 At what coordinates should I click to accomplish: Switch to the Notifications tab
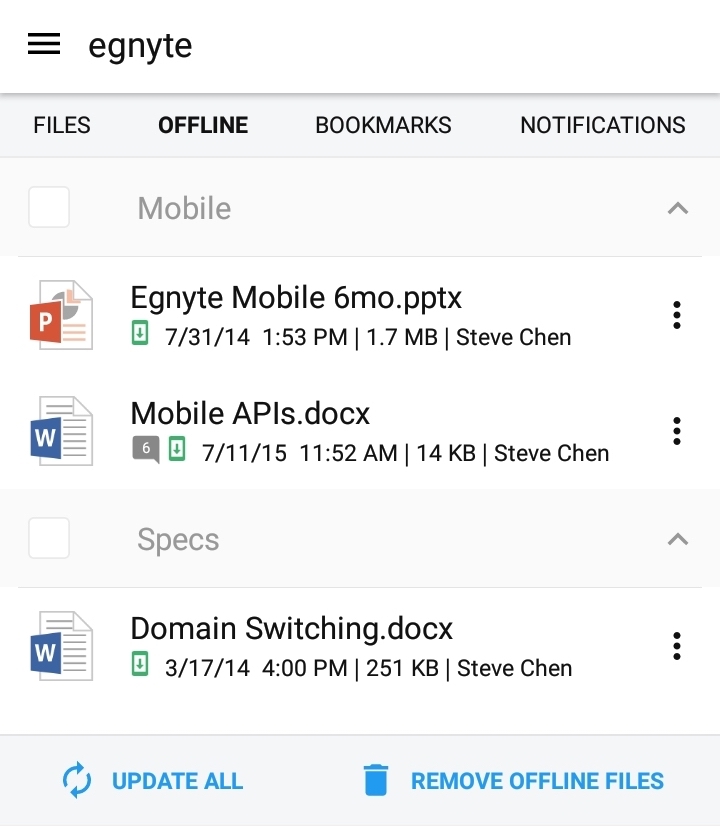click(x=602, y=126)
